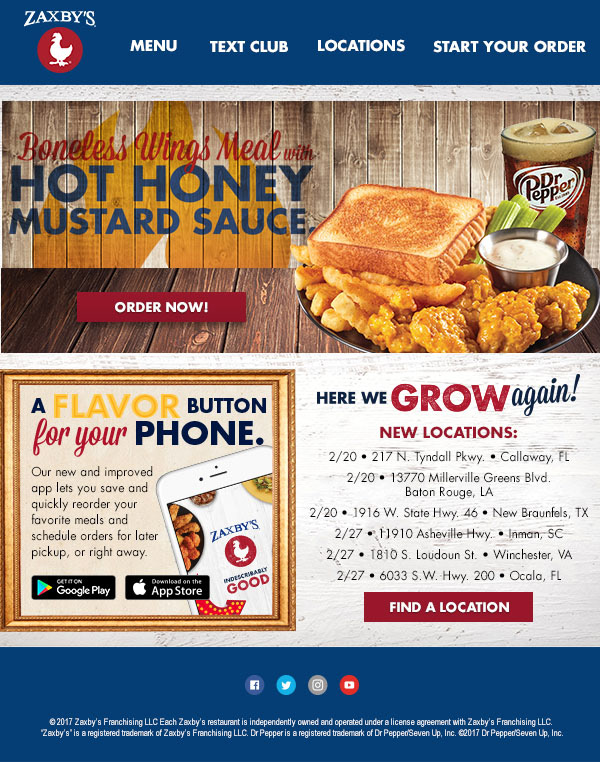Open Zaxby's Instagram icon

click(x=318, y=685)
